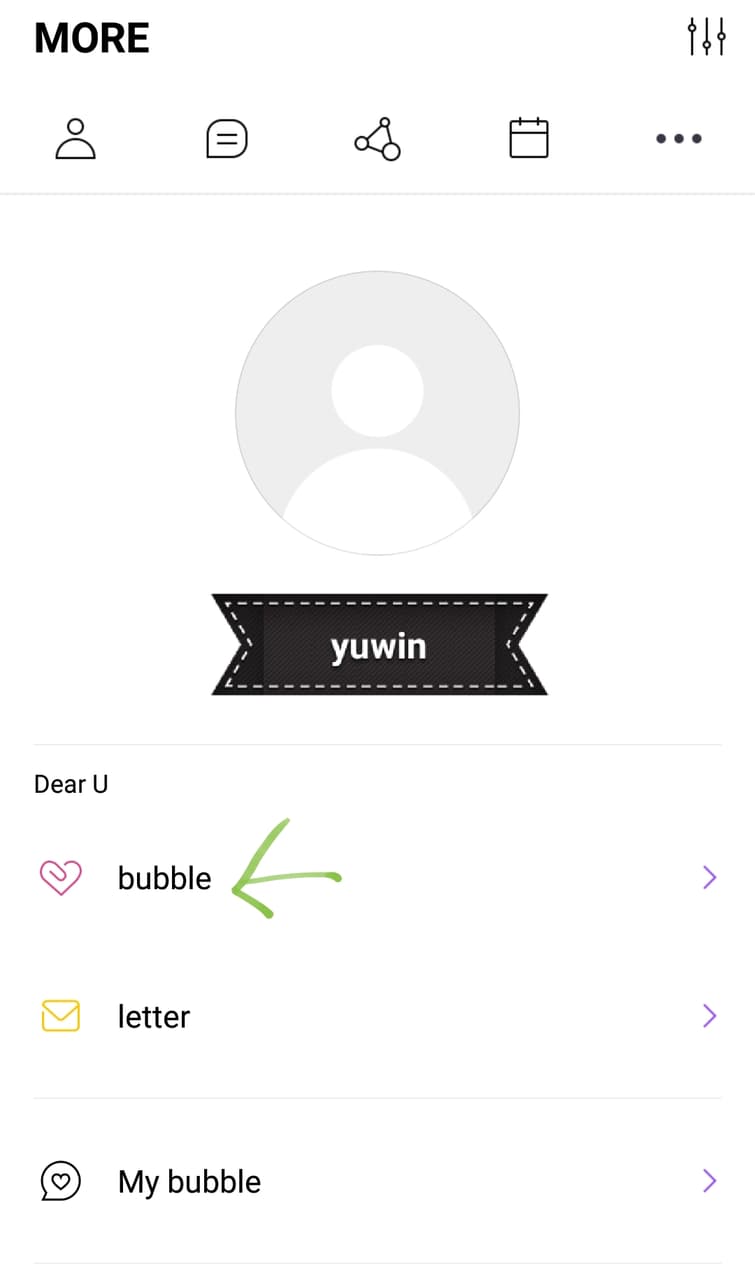Screen dimensions: 755x1280
Task: Open the My bubble section
Action: tap(188, 1181)
